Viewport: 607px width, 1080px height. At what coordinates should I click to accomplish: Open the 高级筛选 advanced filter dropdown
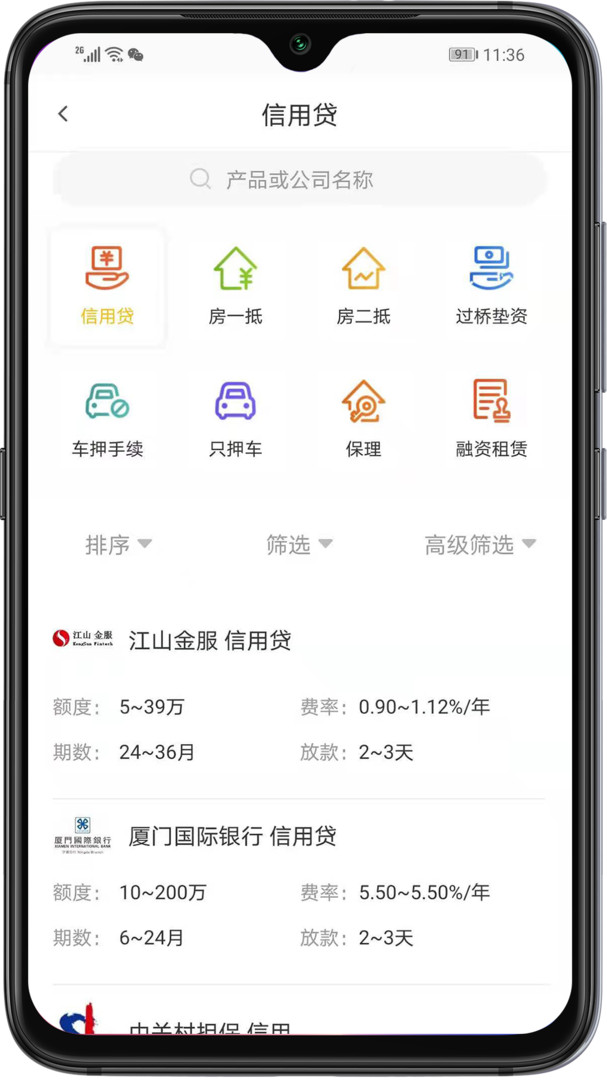[x=480, y=545]
